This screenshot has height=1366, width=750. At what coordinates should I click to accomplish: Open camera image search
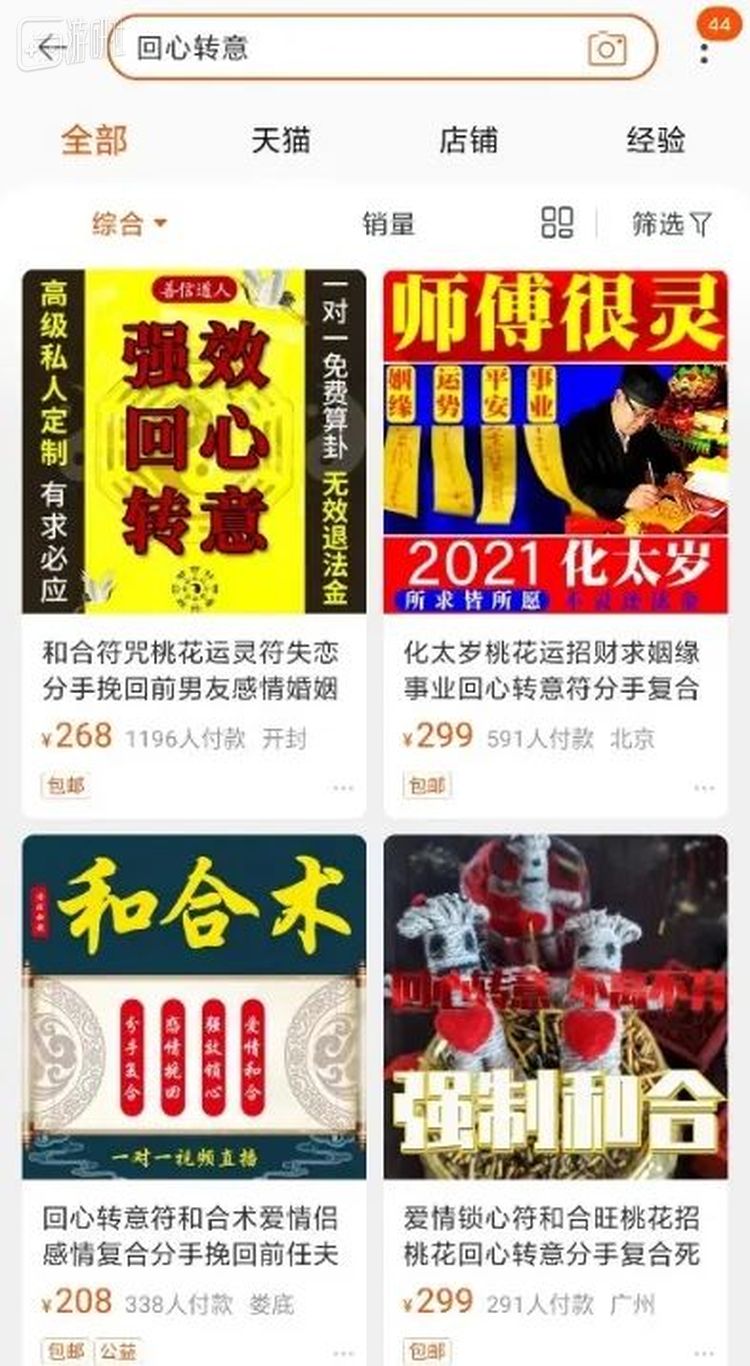point(606,47)
